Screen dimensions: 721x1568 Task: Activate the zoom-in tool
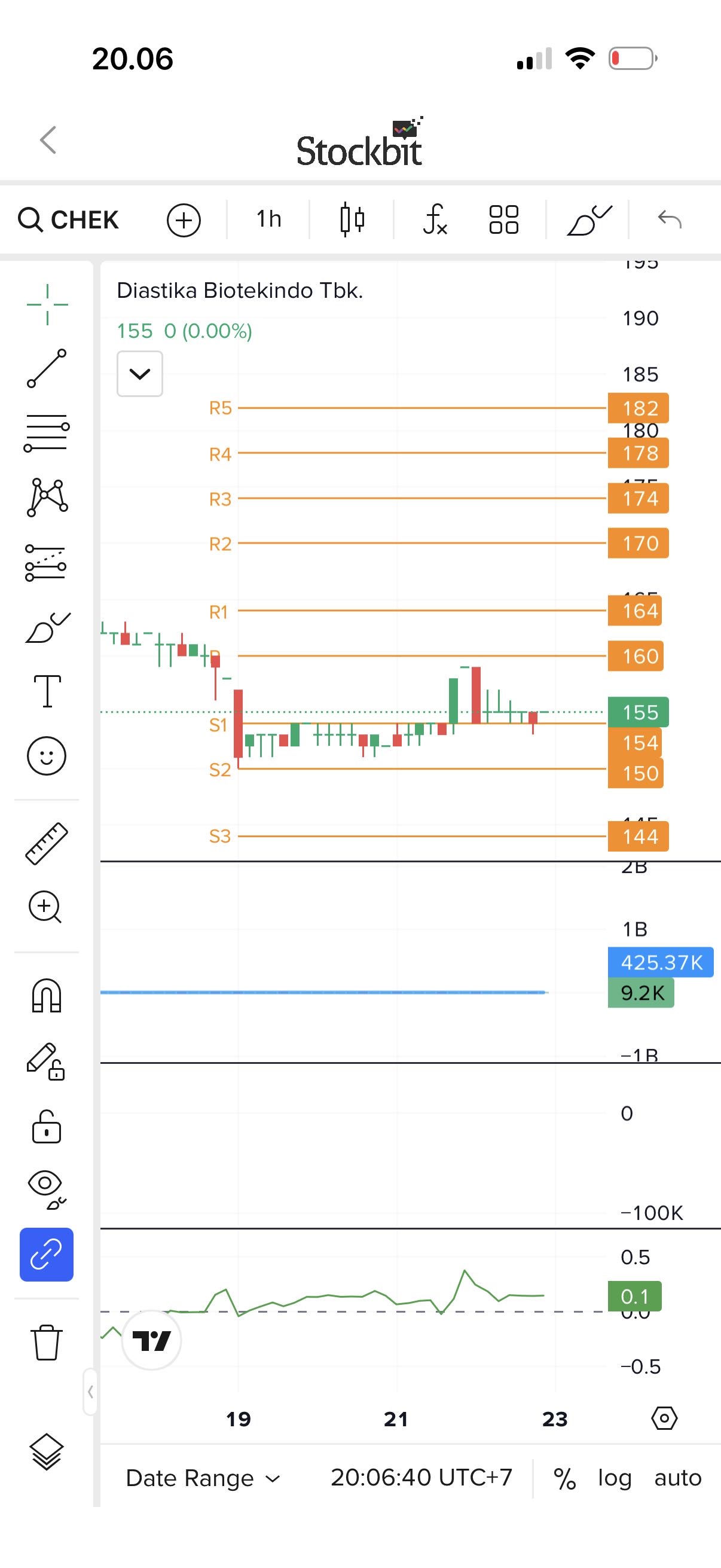(45, 908)
